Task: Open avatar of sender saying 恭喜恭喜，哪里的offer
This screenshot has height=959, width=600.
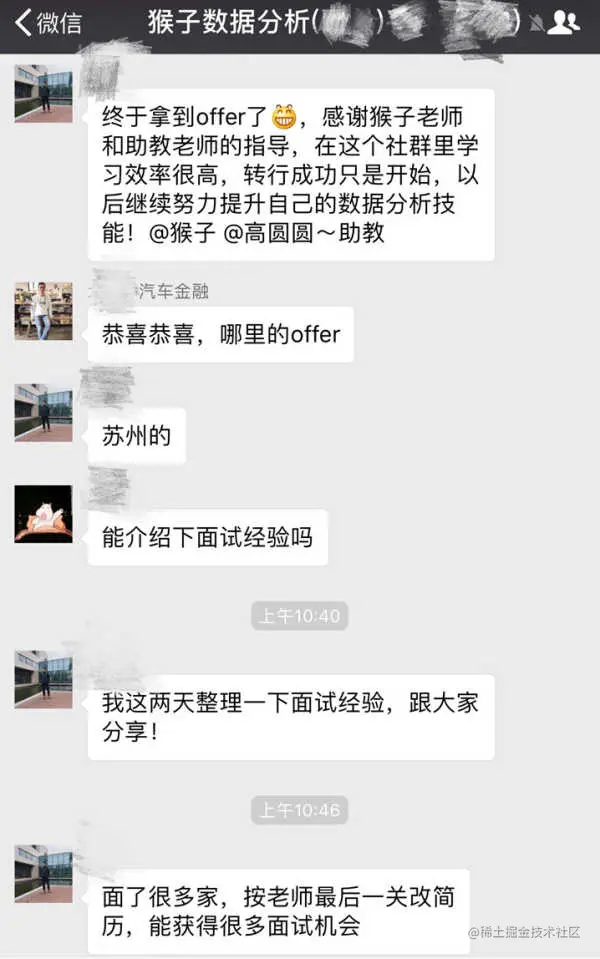Action: tap(43, 311)
